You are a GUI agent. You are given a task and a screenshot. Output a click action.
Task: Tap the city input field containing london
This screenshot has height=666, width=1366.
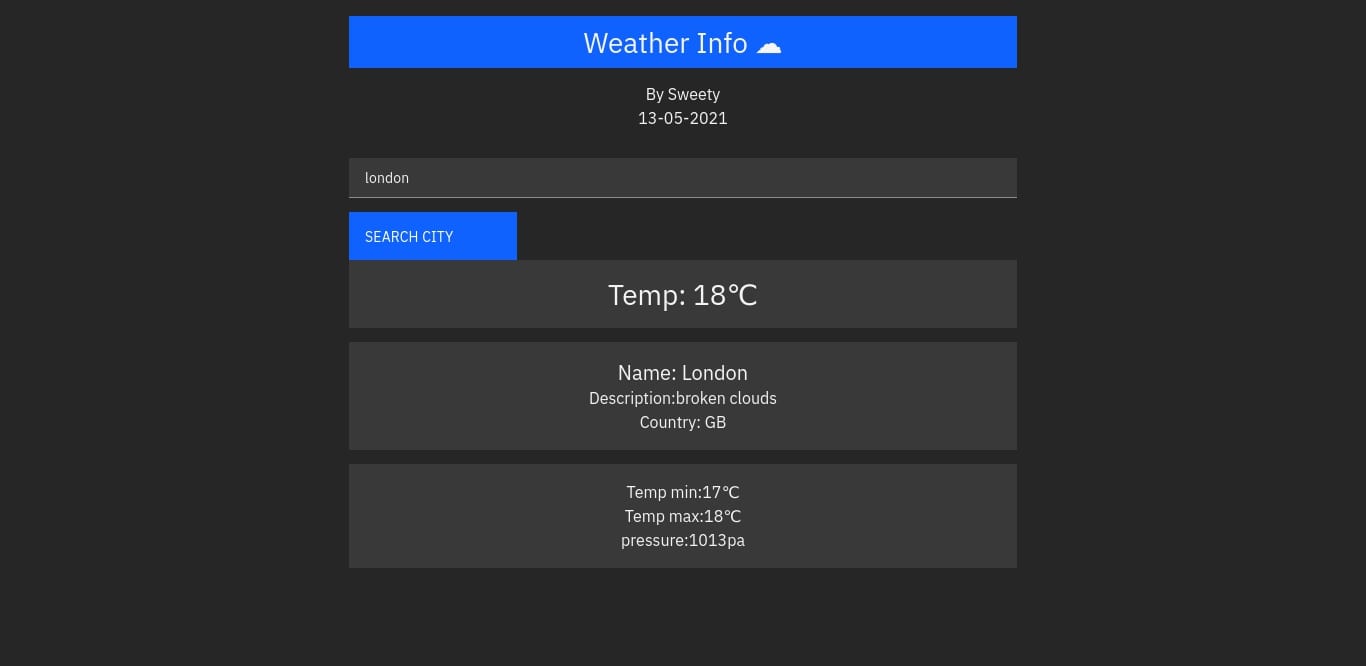click(682, 178)
